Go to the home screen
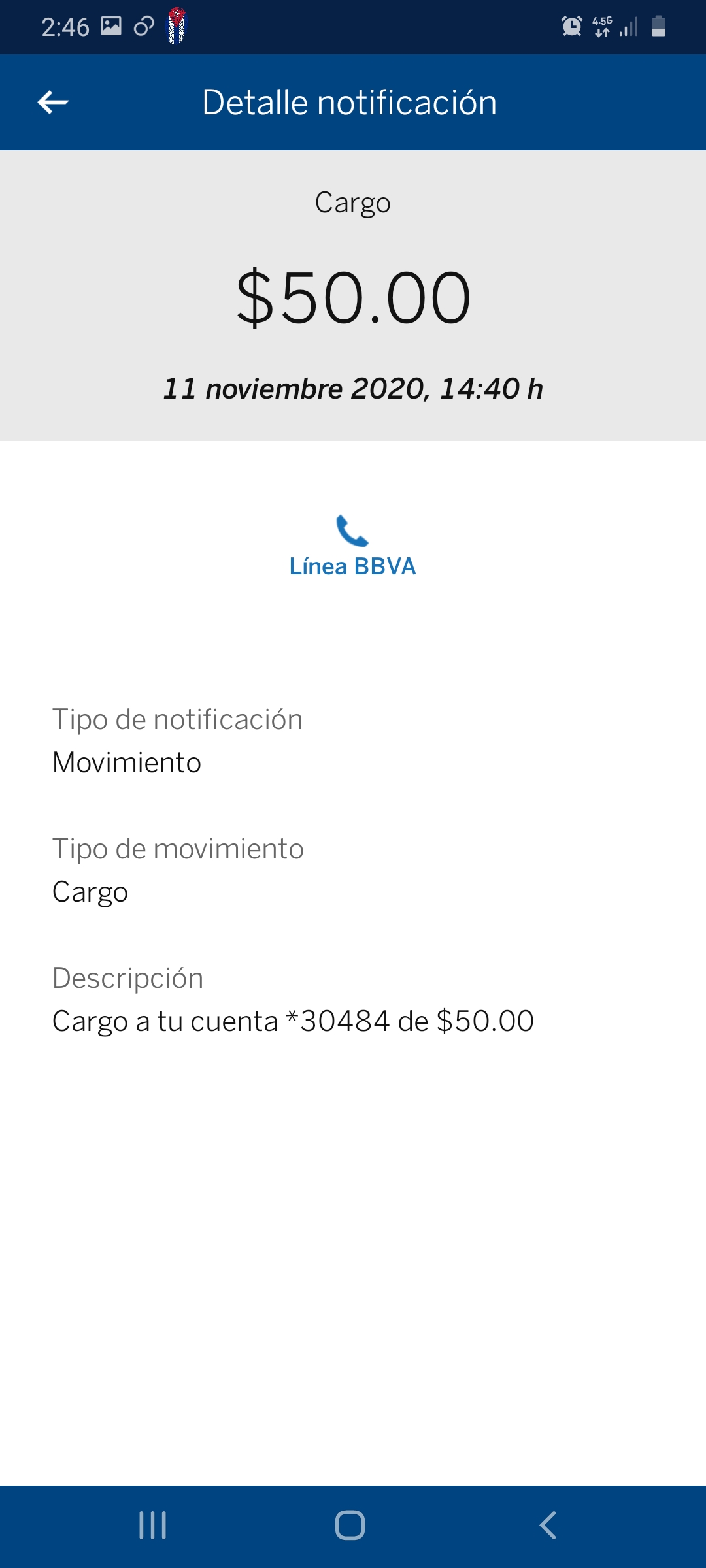The width and height of the screenshot is (706, 1568). (x=350, y=1526)
